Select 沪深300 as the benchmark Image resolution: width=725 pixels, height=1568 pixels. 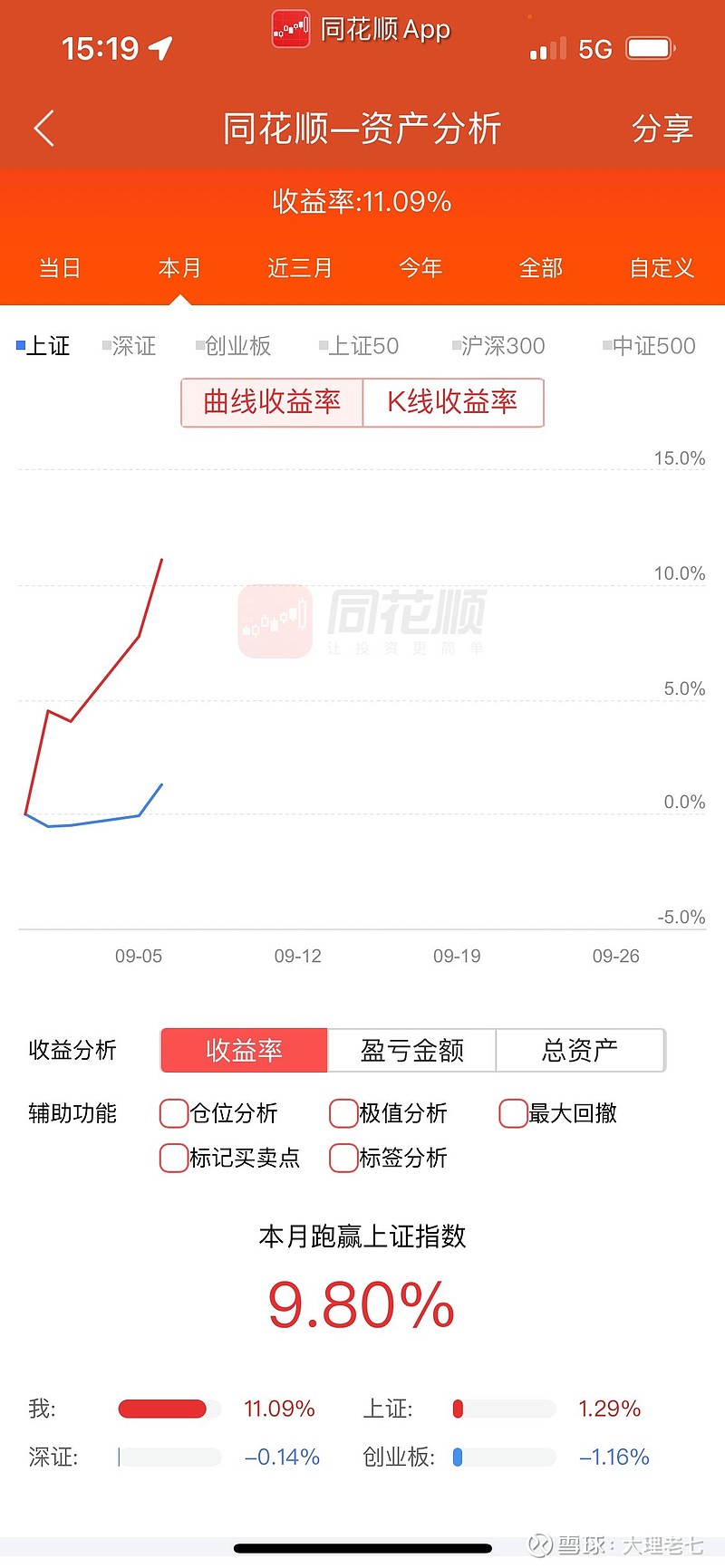click(498, 346)
